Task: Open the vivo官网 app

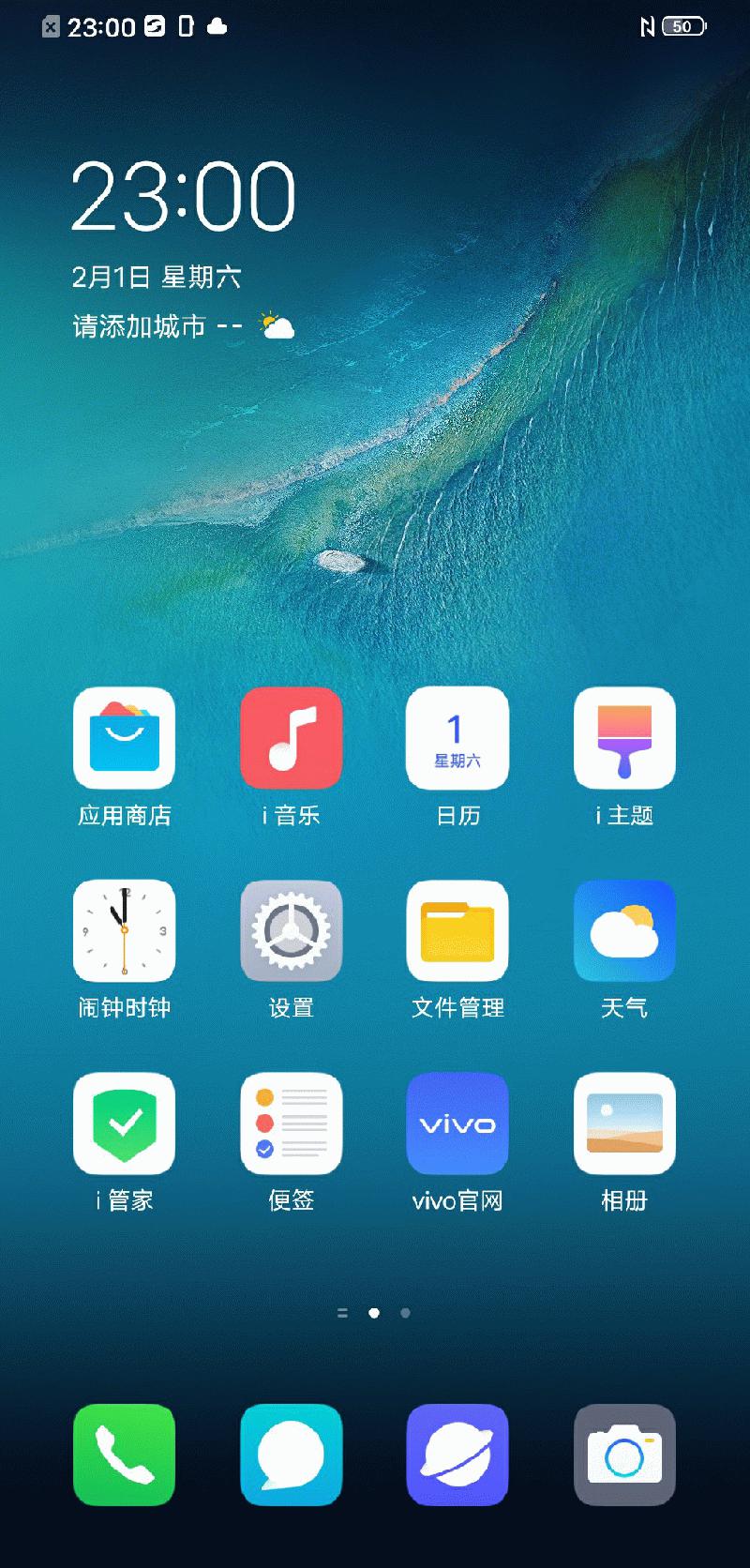Action: pyautogui.click(x=457, y=1123)
